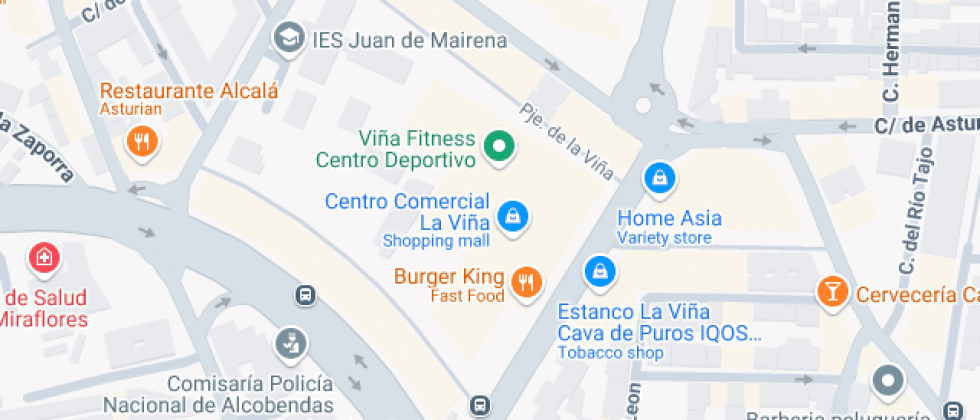Select the Burger King restaurant pin
The height and width of the screenshot is (420, 980).
(x=527, y=283)
